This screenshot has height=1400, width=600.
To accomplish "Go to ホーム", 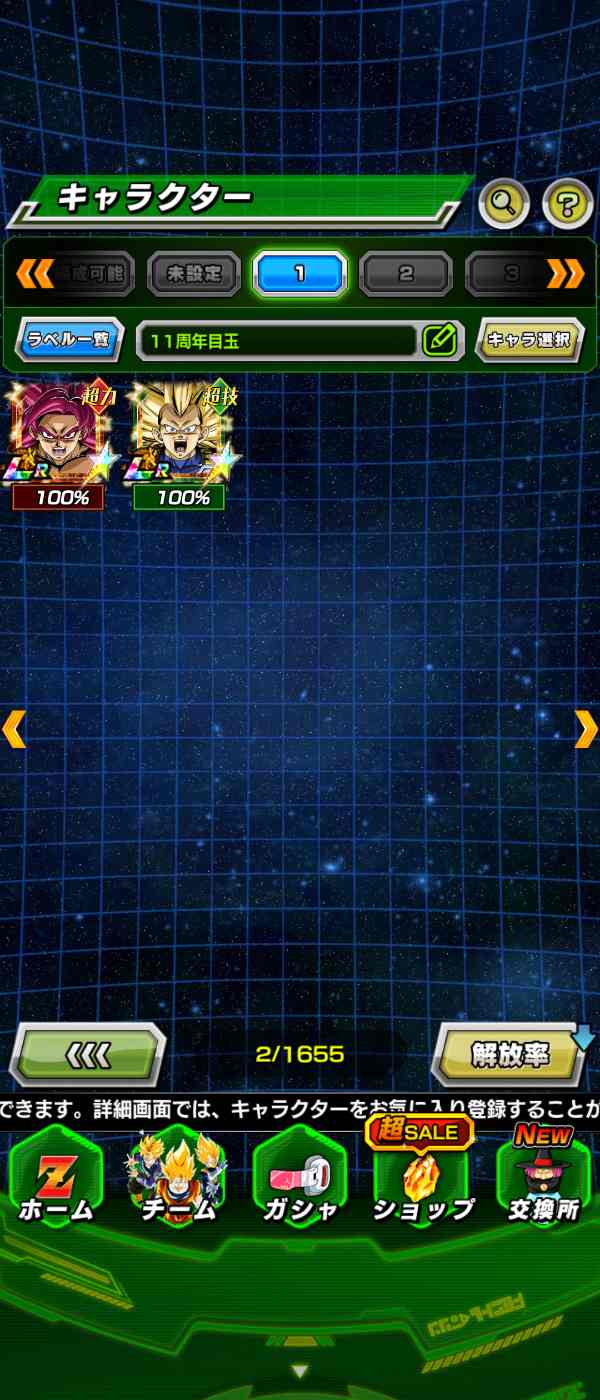I will pos(56,1178).
